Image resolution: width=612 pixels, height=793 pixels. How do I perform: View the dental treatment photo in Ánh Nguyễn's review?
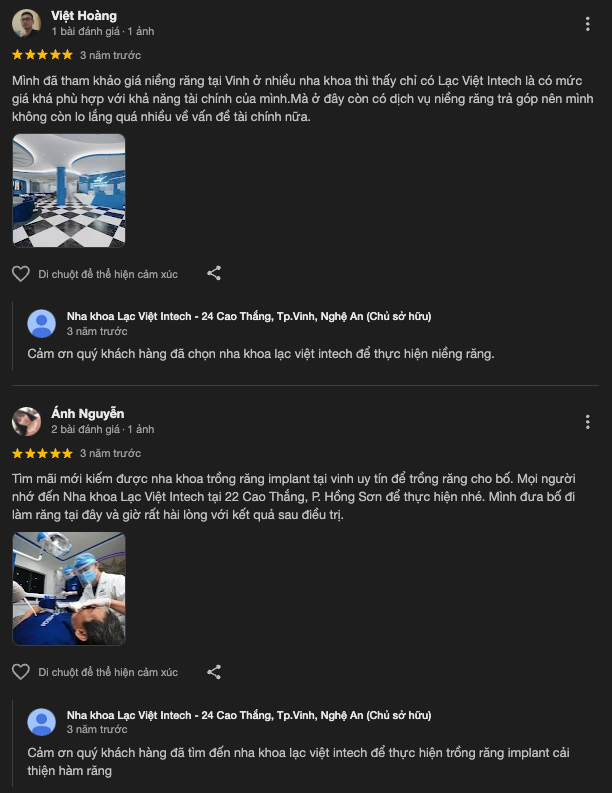pyautogui.click(x=69, y=588)
